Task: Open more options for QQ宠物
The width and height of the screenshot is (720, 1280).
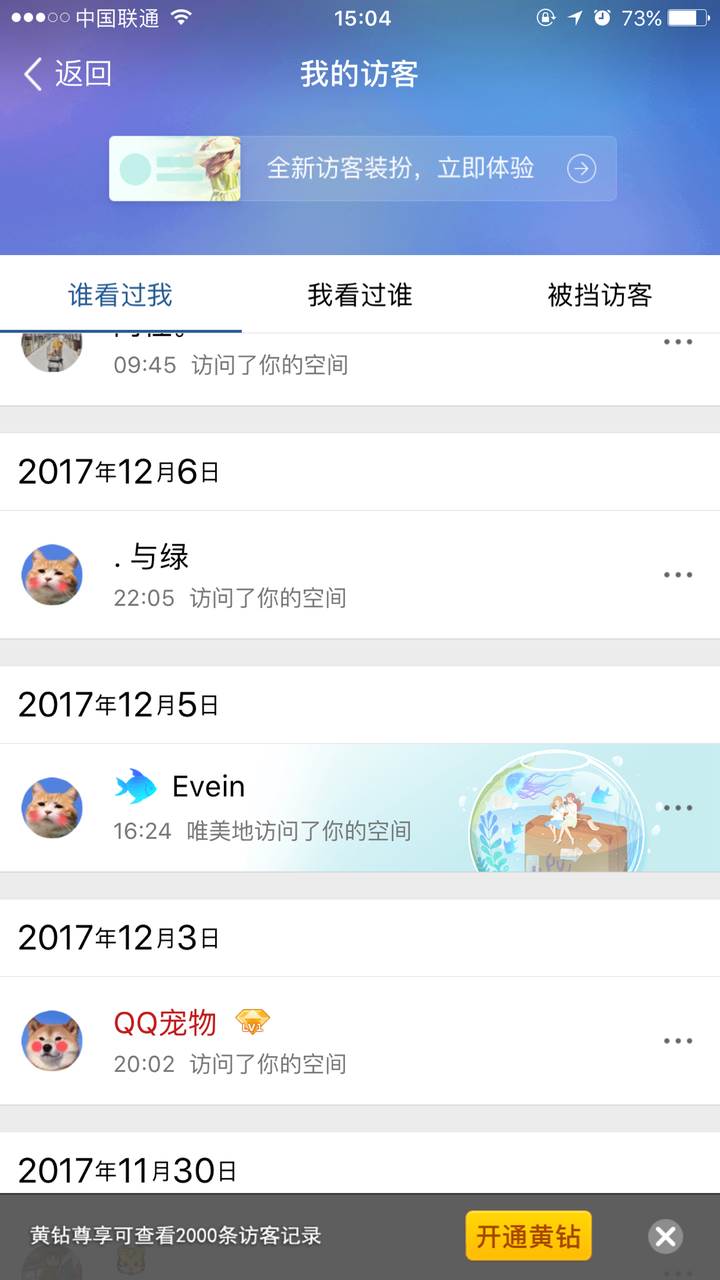Action: click(678, 1041)
